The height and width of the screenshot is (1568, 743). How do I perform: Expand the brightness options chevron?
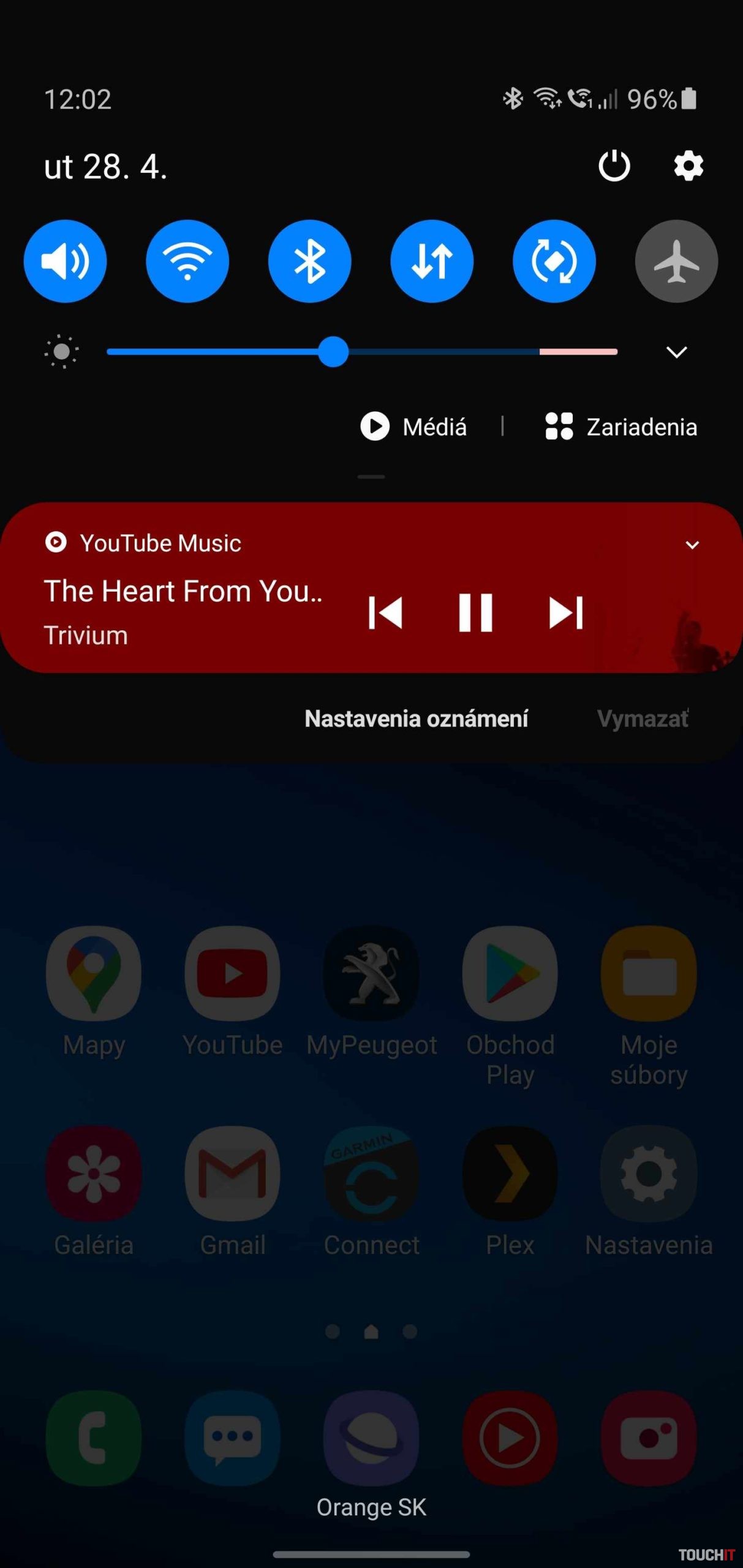click(676, 352)
